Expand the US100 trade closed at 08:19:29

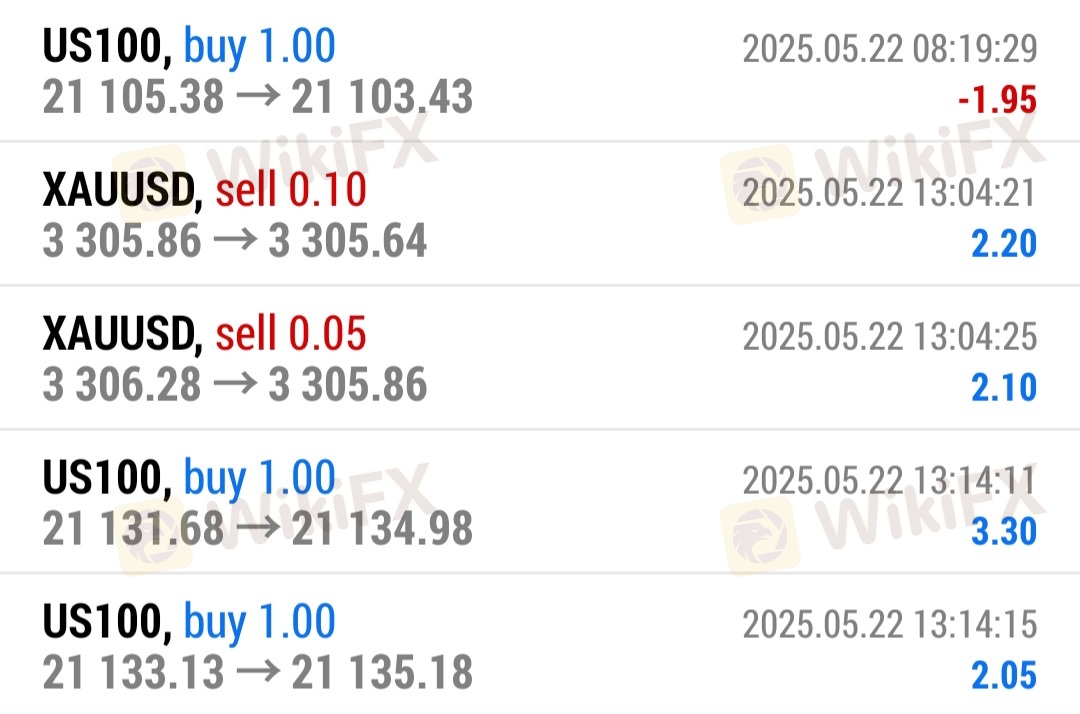pos(540,70)
